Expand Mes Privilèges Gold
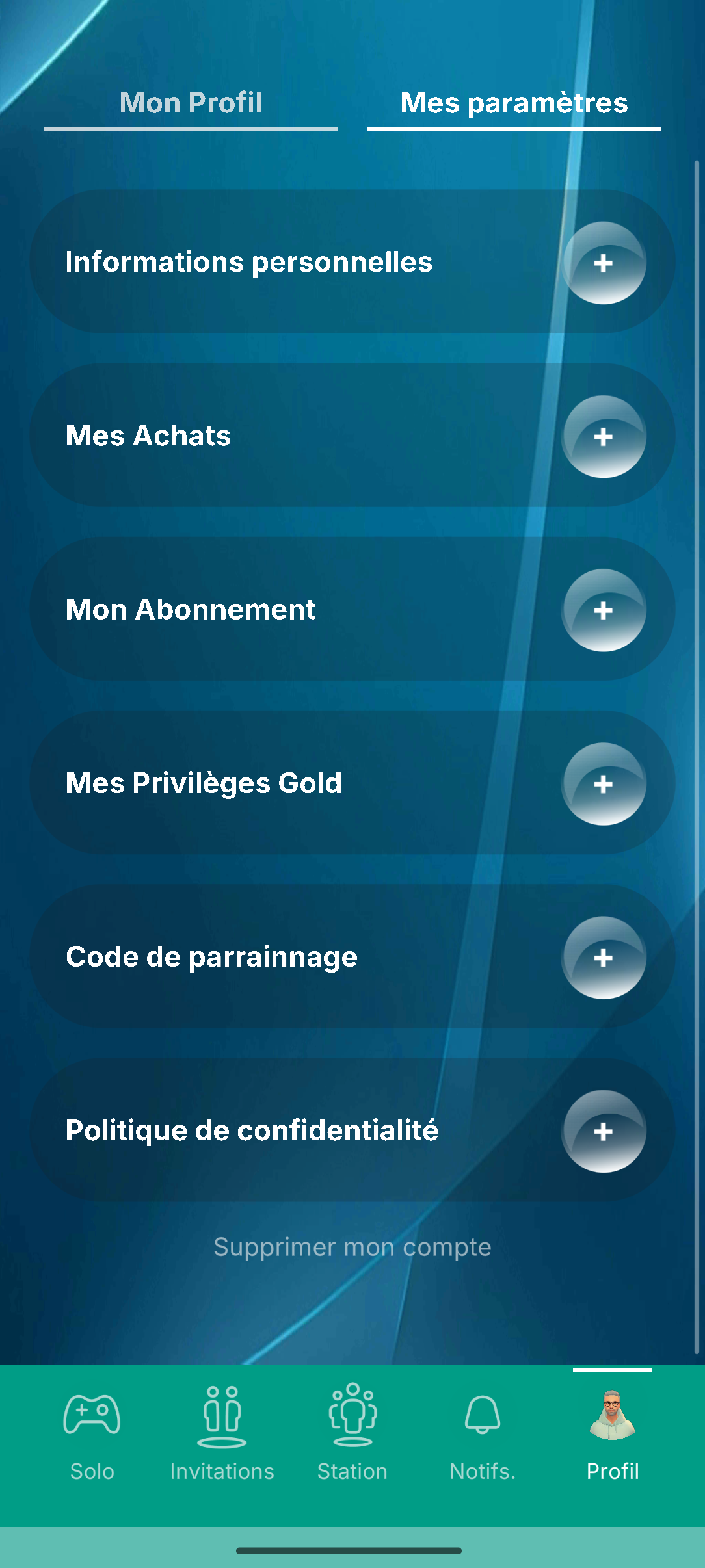The image size is (705, 1568). pyautogui.click(x=604, y=784)
